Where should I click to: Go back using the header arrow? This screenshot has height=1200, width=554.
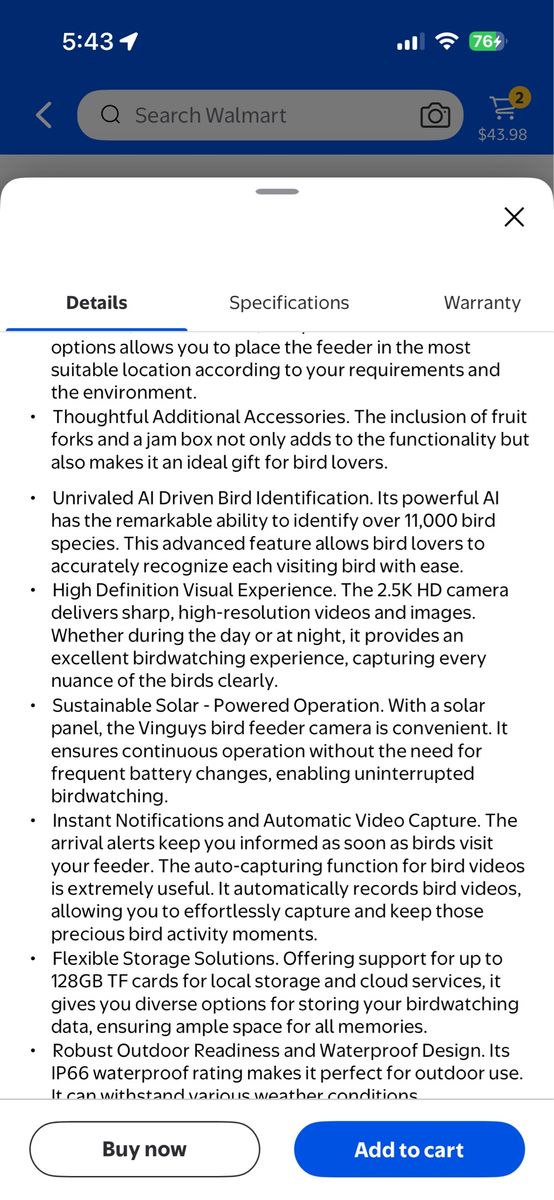pyautogui.click(x=43, y=115)
